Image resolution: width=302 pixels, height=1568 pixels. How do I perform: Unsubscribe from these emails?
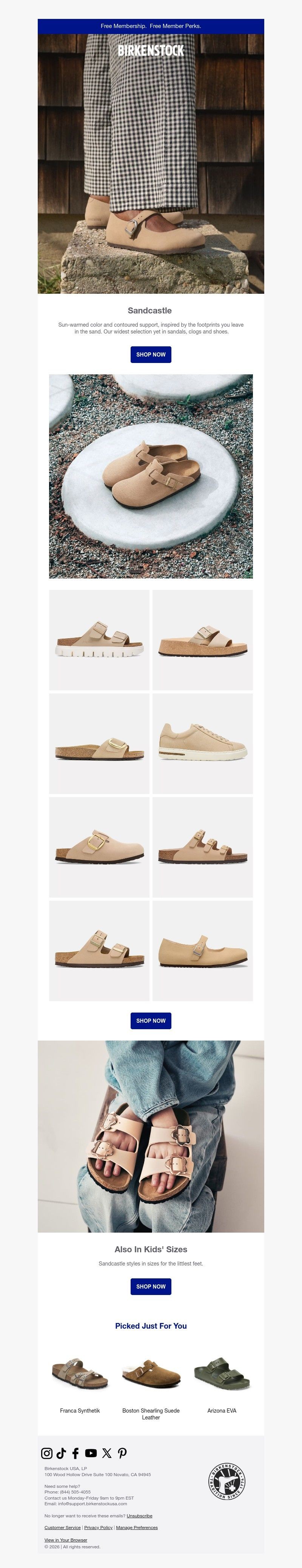139,1516
